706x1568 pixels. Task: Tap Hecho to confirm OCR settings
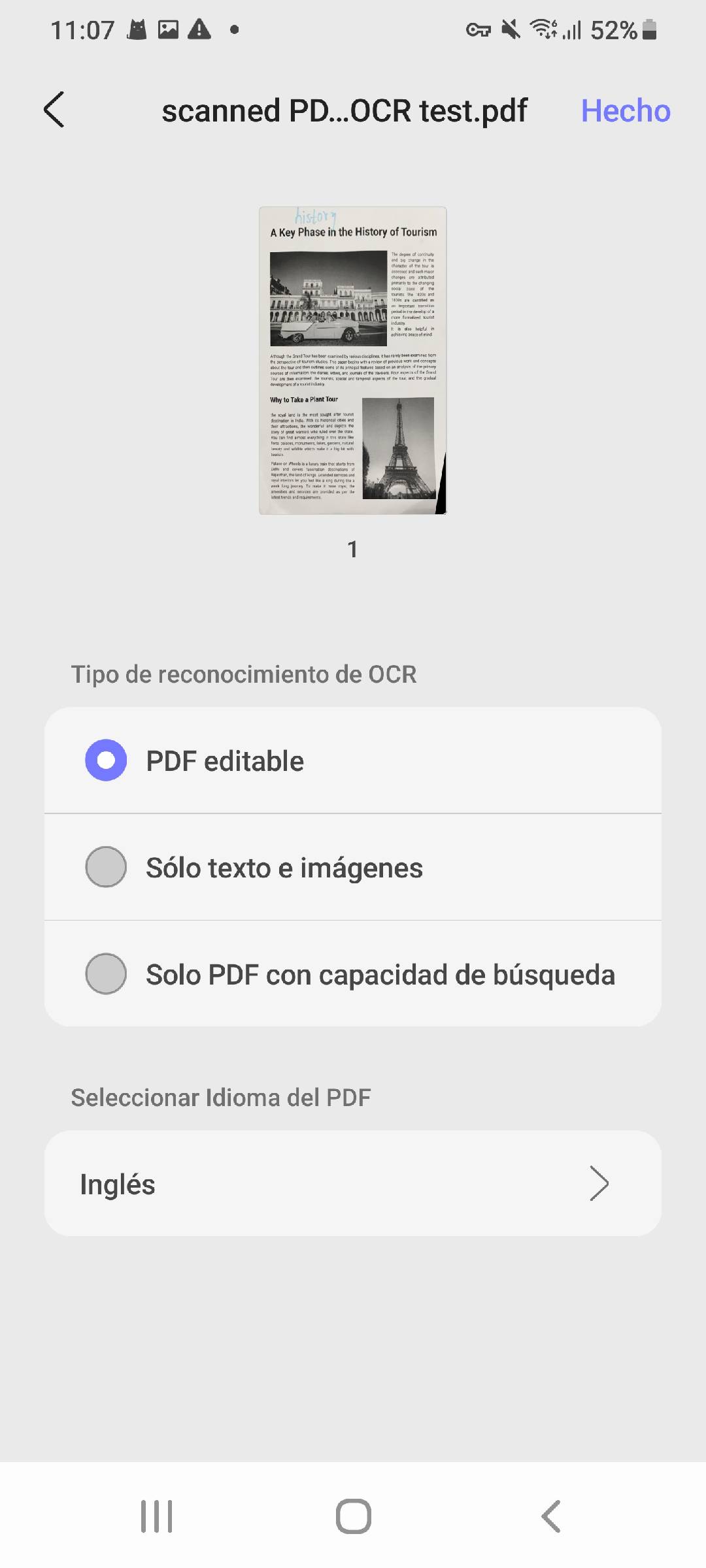coord(625,111)
